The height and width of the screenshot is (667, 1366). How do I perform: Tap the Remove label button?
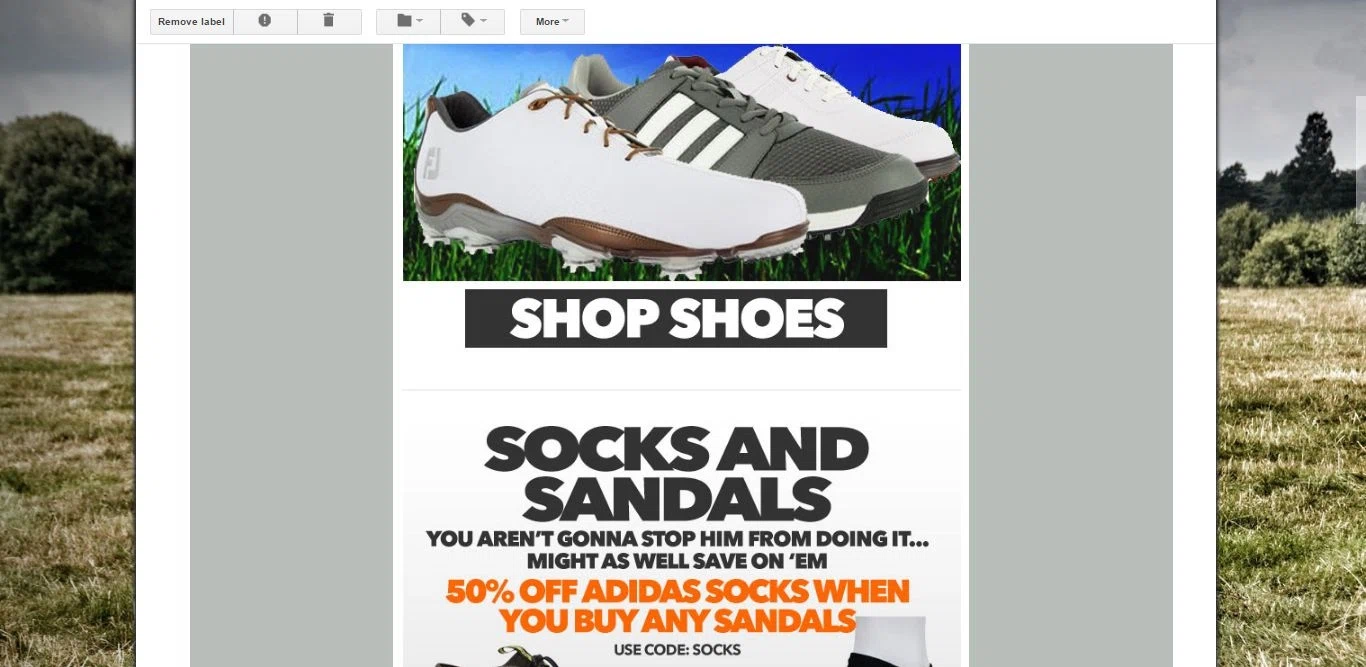pyautogui.click(x=191, y=22)
